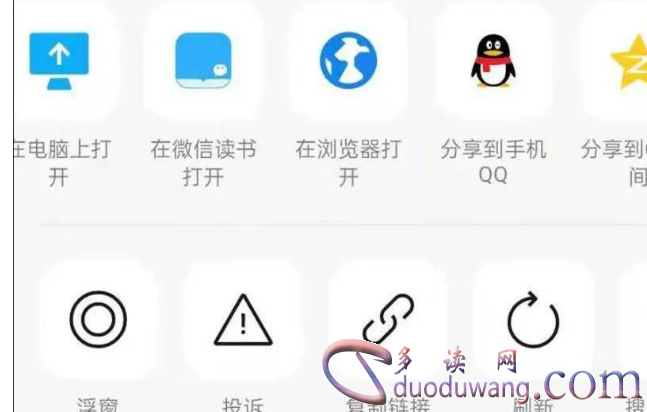Share to mobile QQ
Image resolution: width=647 pixels, height=412 pixels.
click(x=493, y=61)
